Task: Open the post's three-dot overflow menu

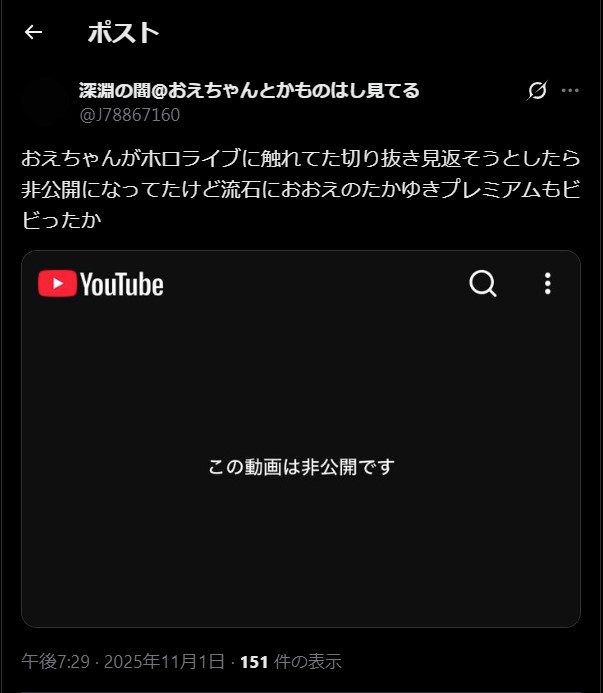Action: [x=570, y=91]
